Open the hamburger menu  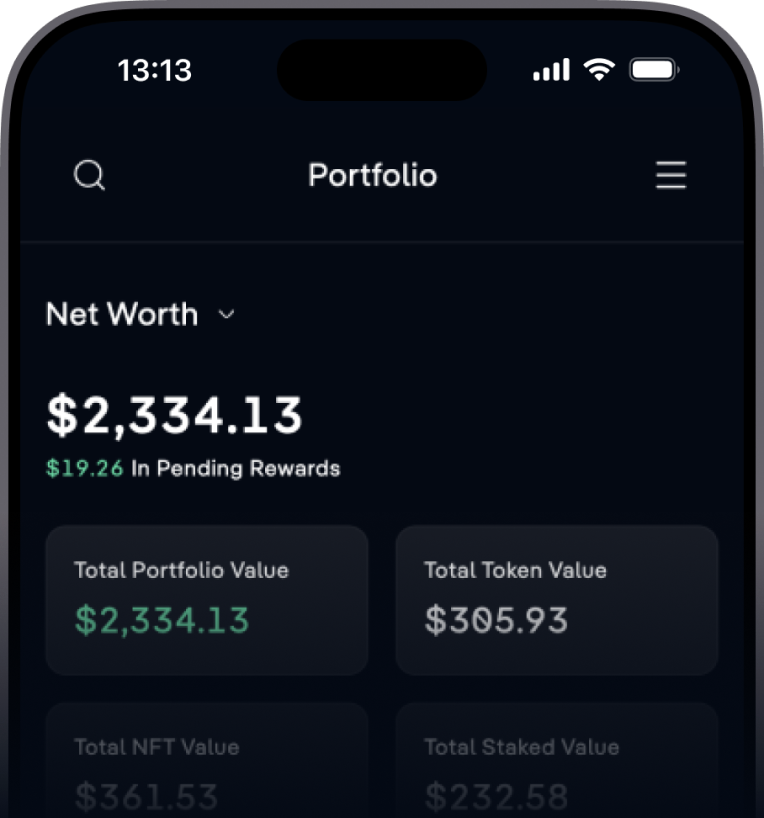(671, 176)
